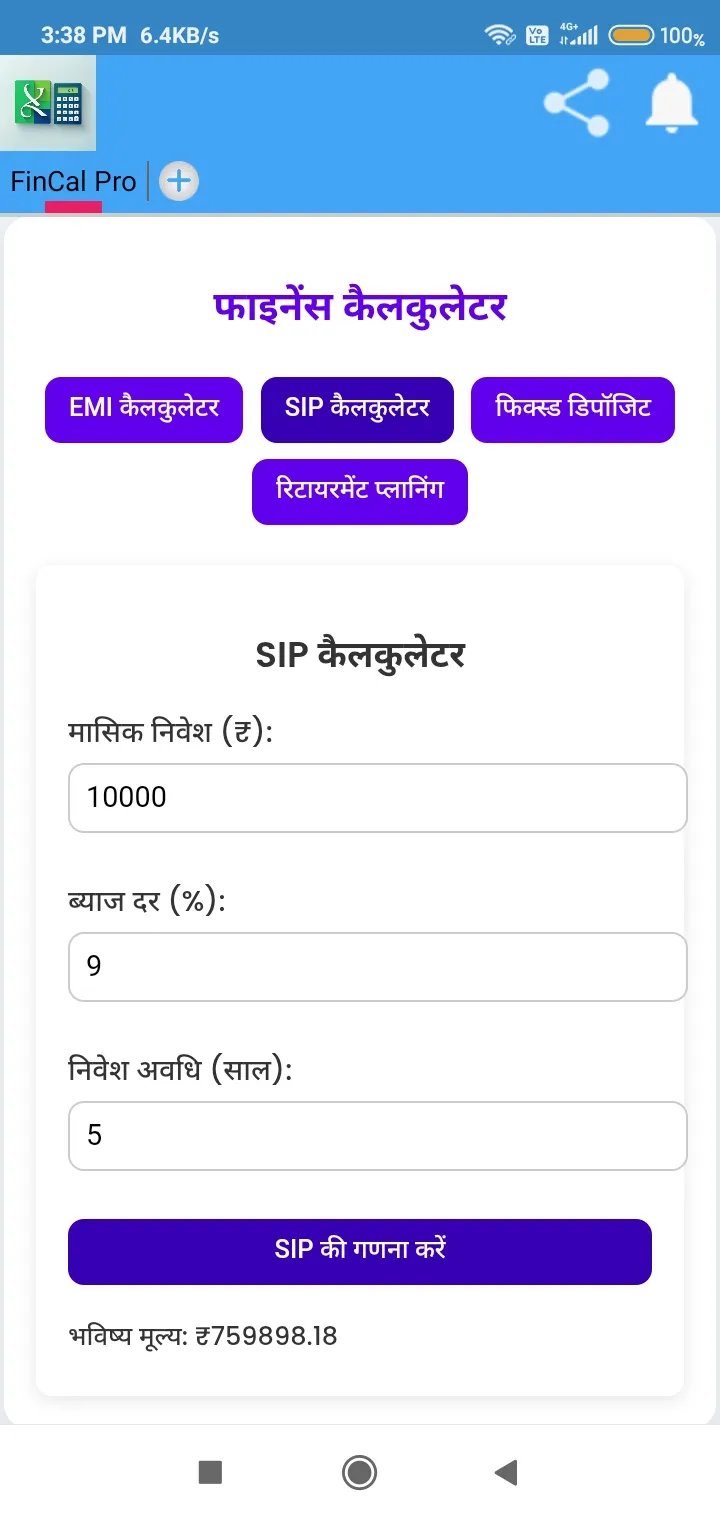Open the notifications bell
The height and width of the screenshot is (1520, 720).
(x=671, y=103)
